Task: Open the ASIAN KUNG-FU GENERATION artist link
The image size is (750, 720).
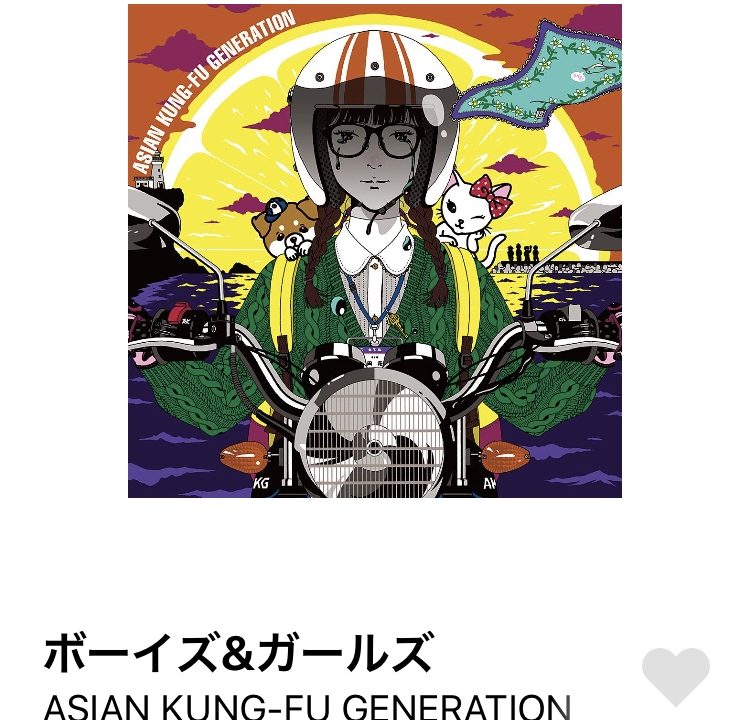Action: (307, 705)
